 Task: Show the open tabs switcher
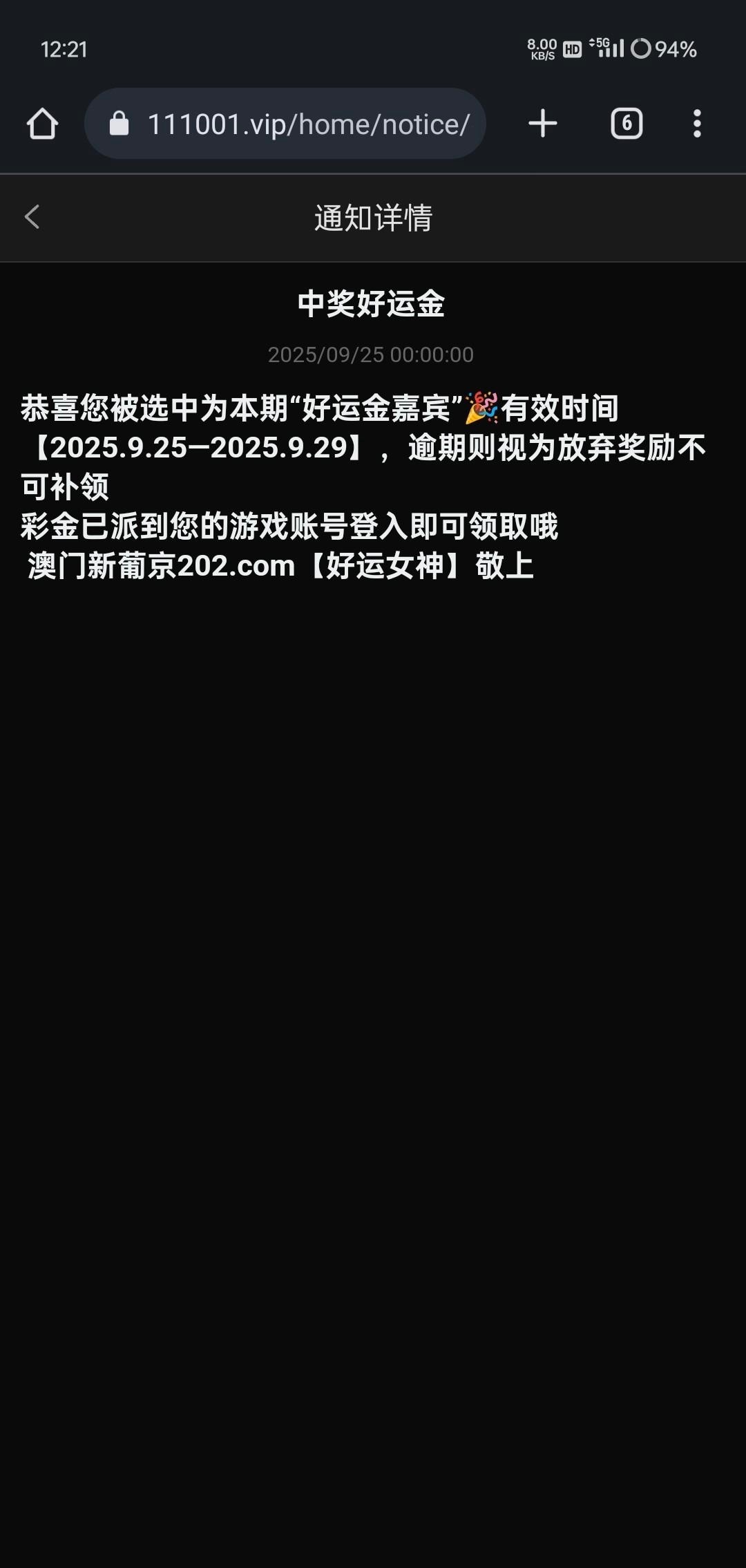click(627, 124)
